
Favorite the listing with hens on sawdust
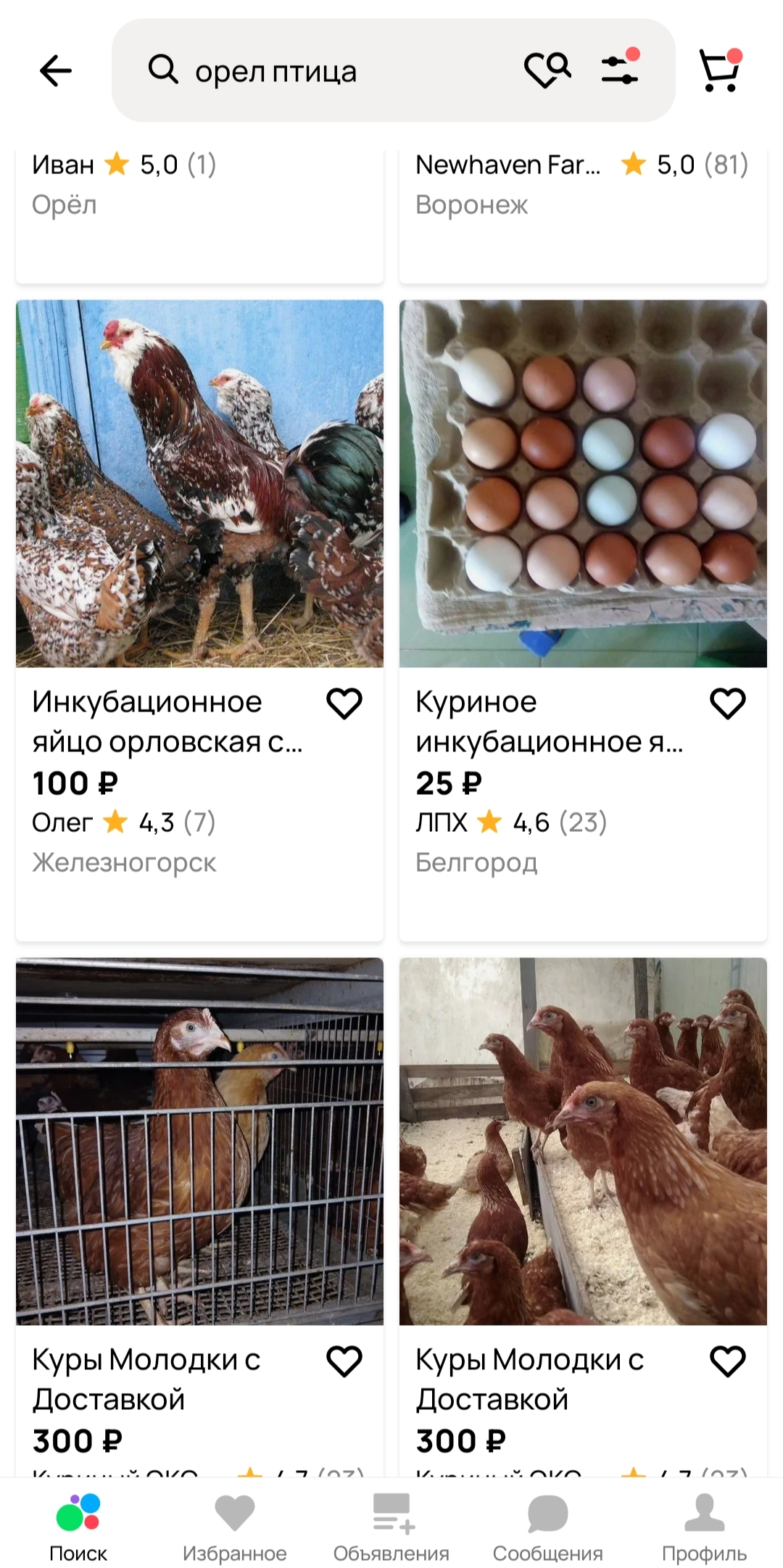coord(728,1361)
